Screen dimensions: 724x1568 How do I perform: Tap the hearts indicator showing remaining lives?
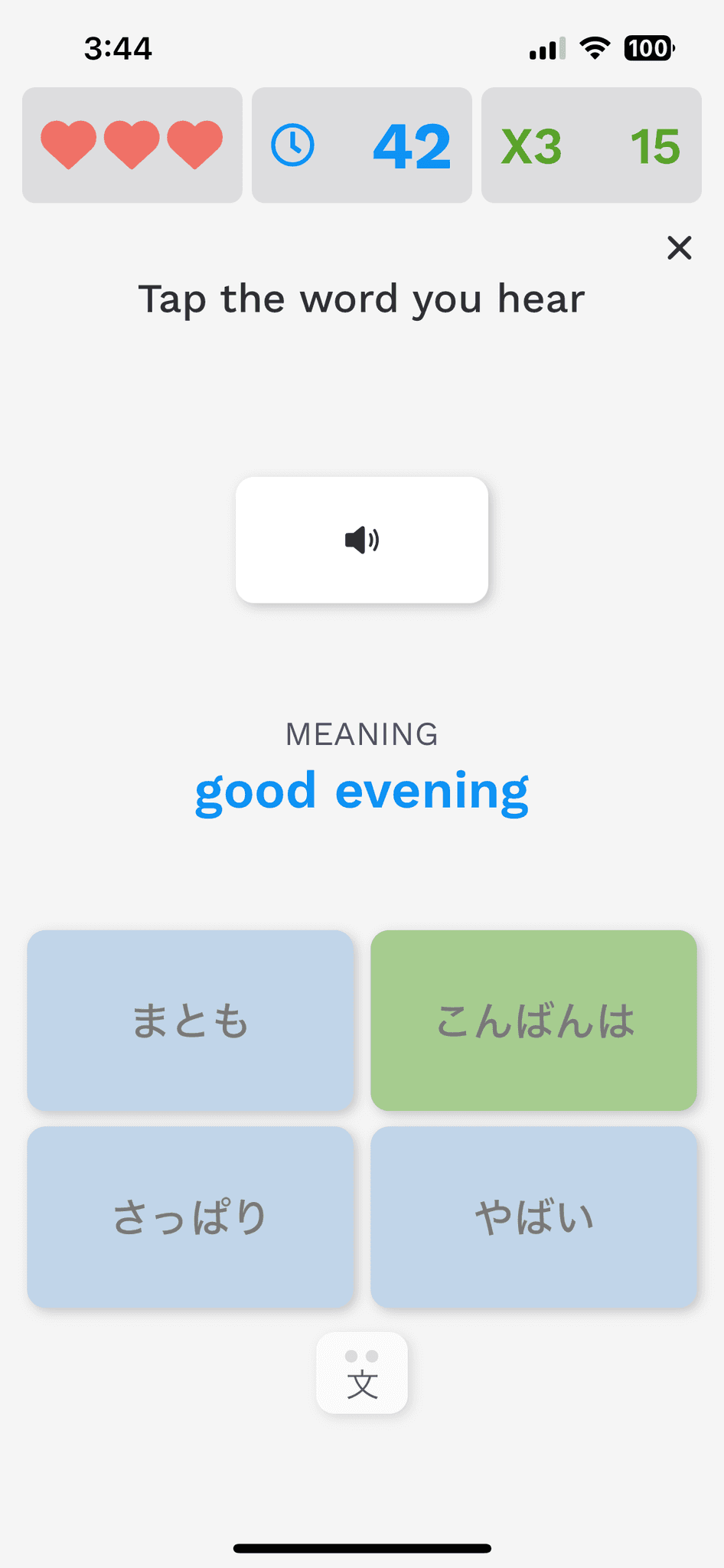132,145
